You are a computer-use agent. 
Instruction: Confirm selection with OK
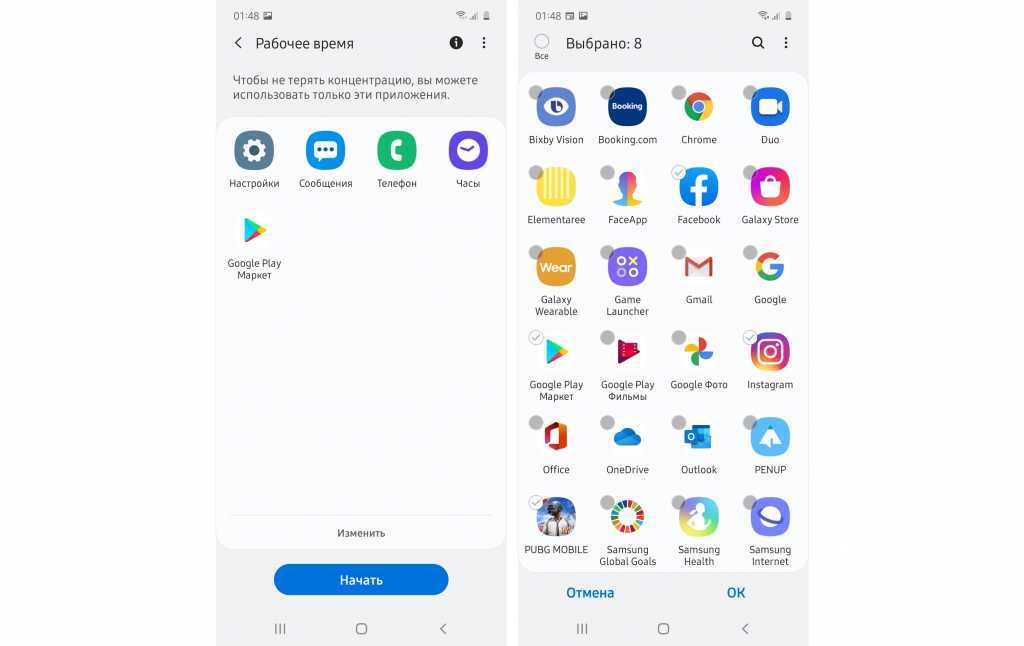(736, 593)
